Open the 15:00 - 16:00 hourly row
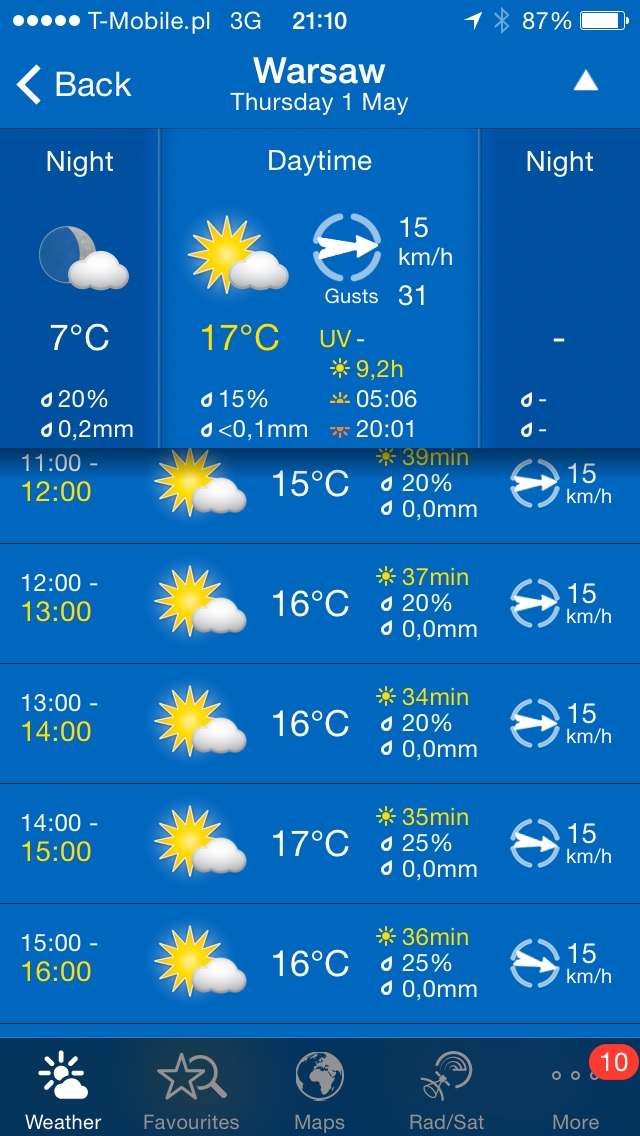Screen dimensions: 640x1136 click(320, 964)
